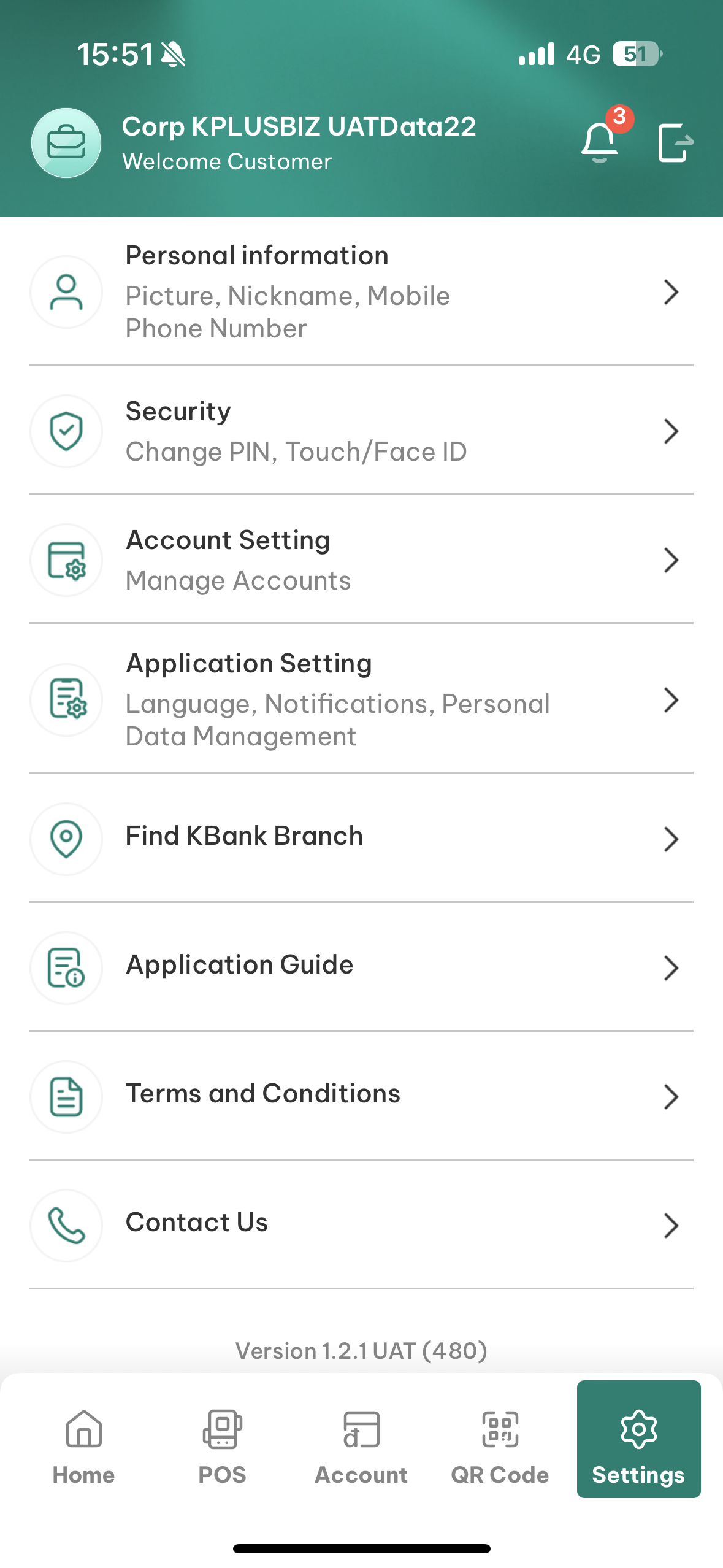Open Application Setting row
The width and height of the screenshot is (723, 1568).
[361, 700]
